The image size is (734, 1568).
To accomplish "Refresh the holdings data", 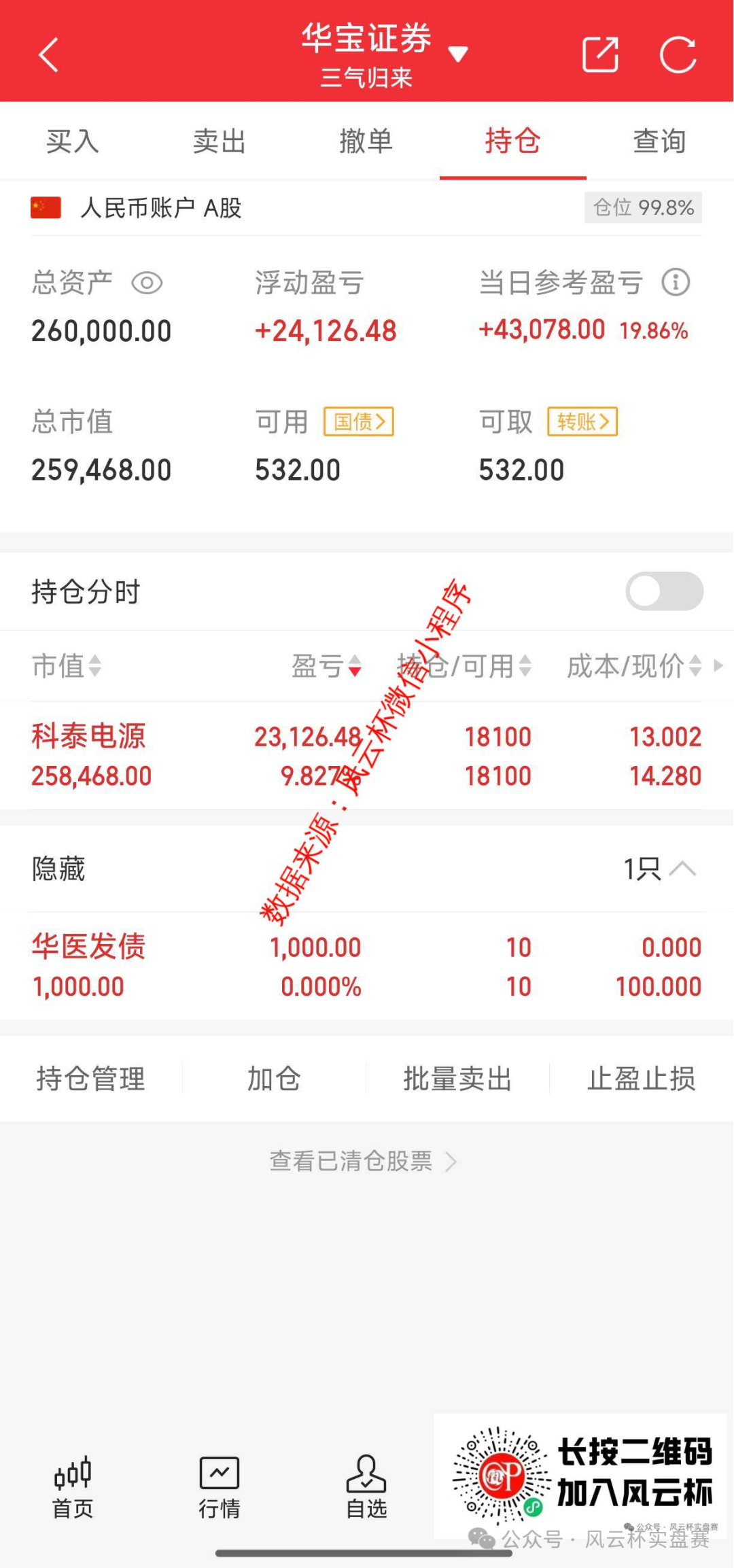I will tap(678, 54).
